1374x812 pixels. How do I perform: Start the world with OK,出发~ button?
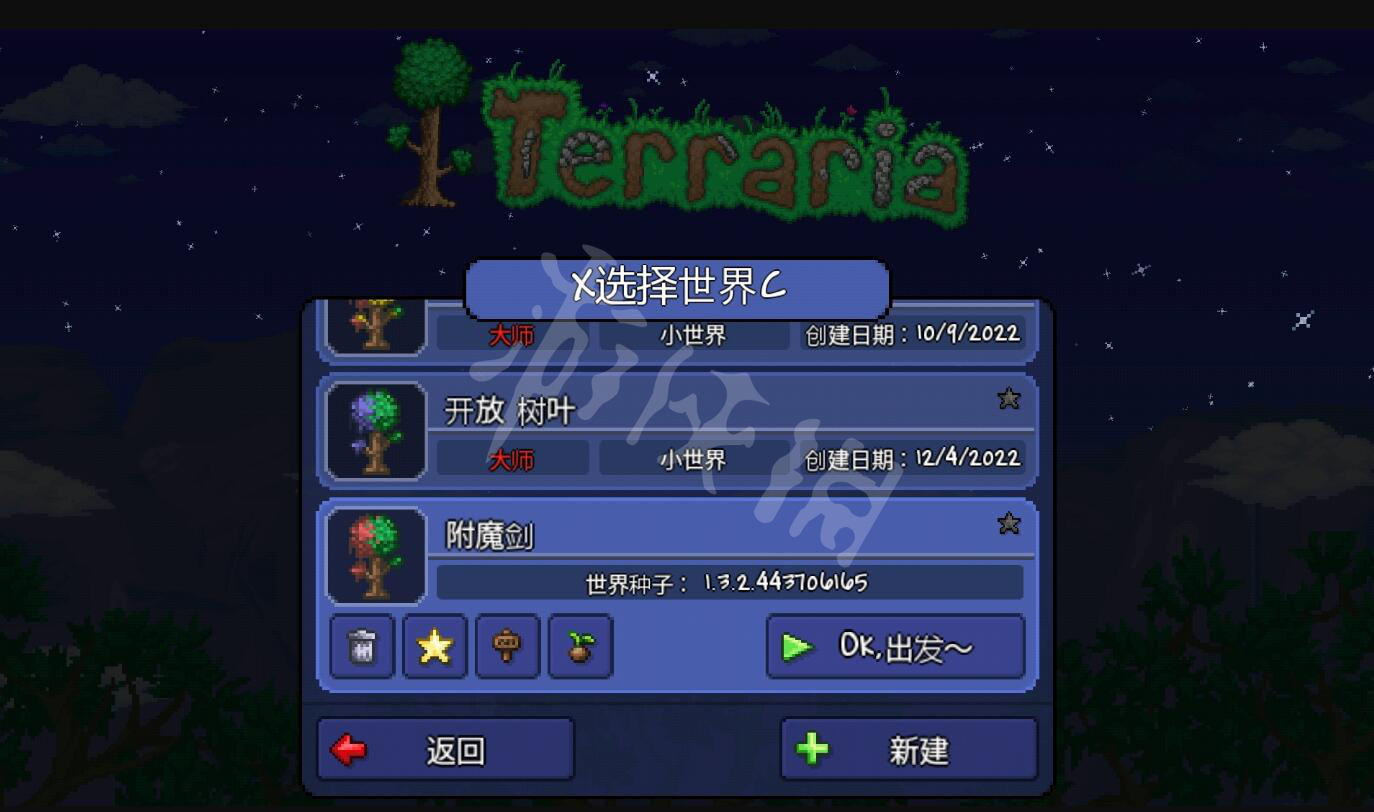tap(895, 647)
